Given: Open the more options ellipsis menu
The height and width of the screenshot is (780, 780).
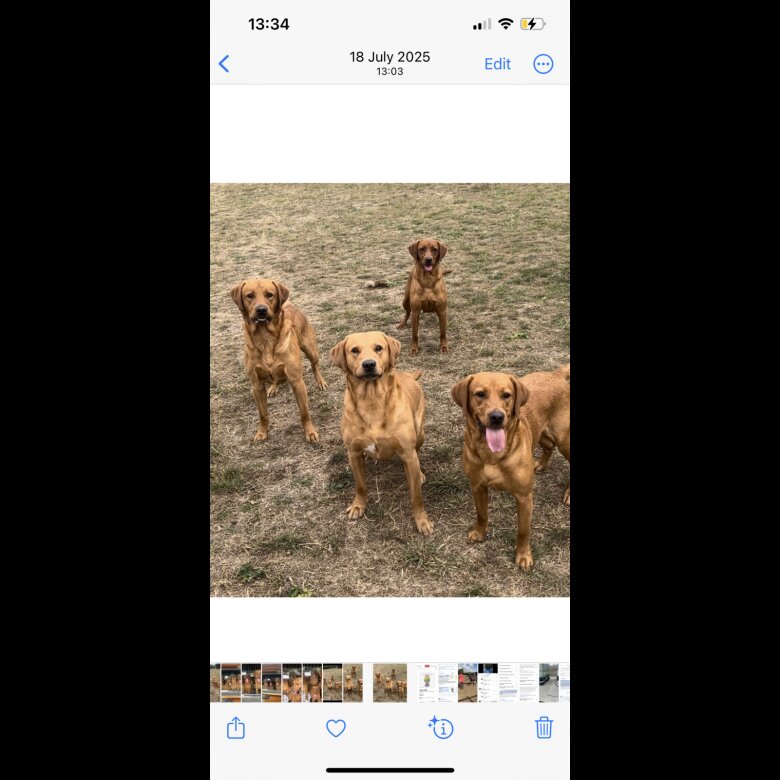Looking at the screenshot, I should pos(543,64).
